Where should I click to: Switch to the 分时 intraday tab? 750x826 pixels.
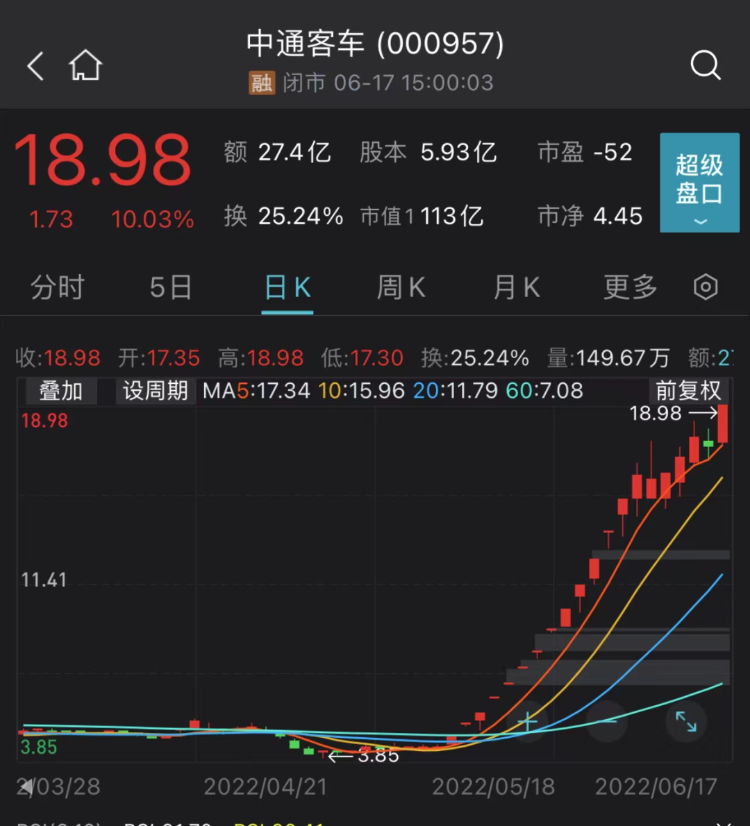coord(57,287)
